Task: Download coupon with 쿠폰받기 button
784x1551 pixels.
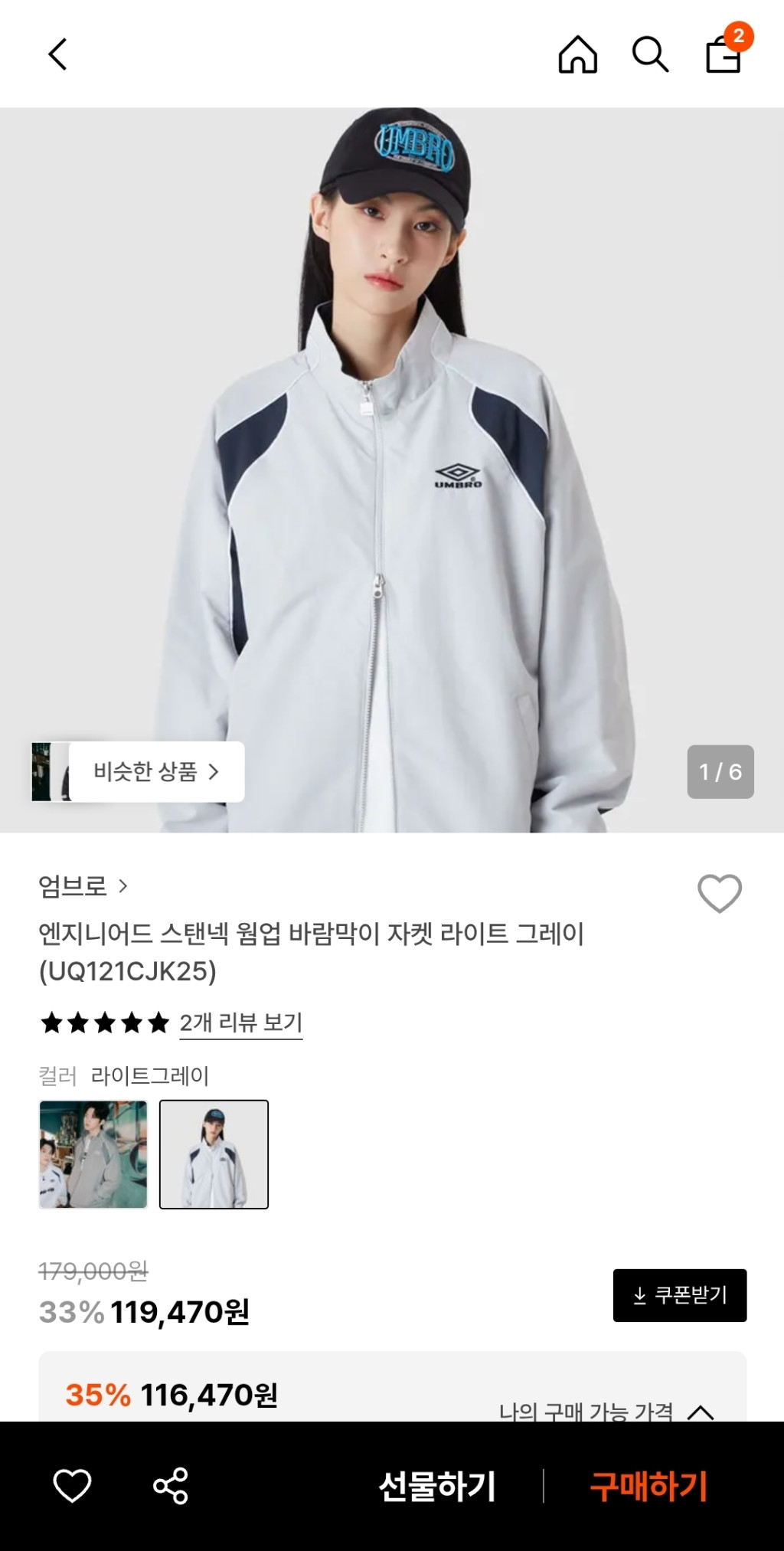Action: click(x=679, y=1295)
